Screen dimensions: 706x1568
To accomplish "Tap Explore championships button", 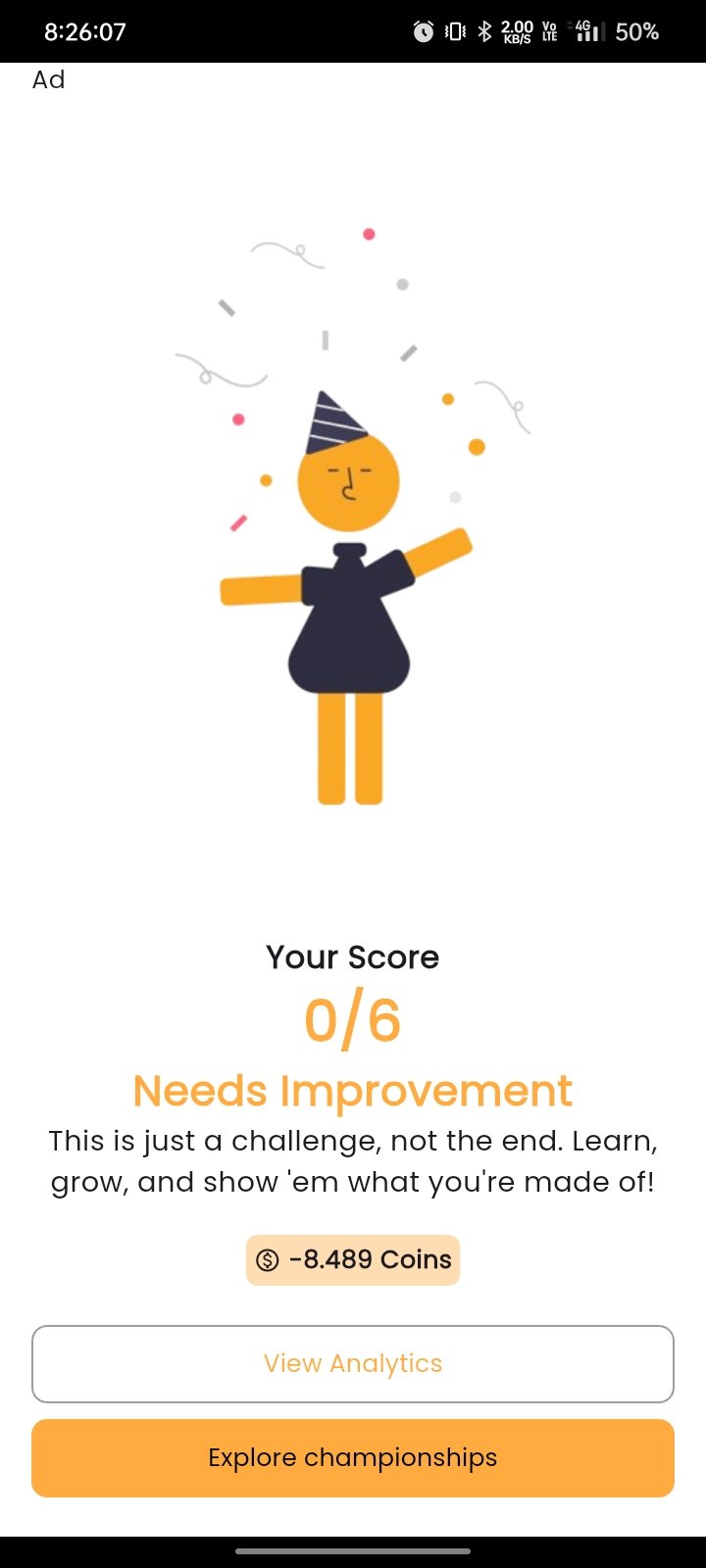I will click(x=353, y=1457).
